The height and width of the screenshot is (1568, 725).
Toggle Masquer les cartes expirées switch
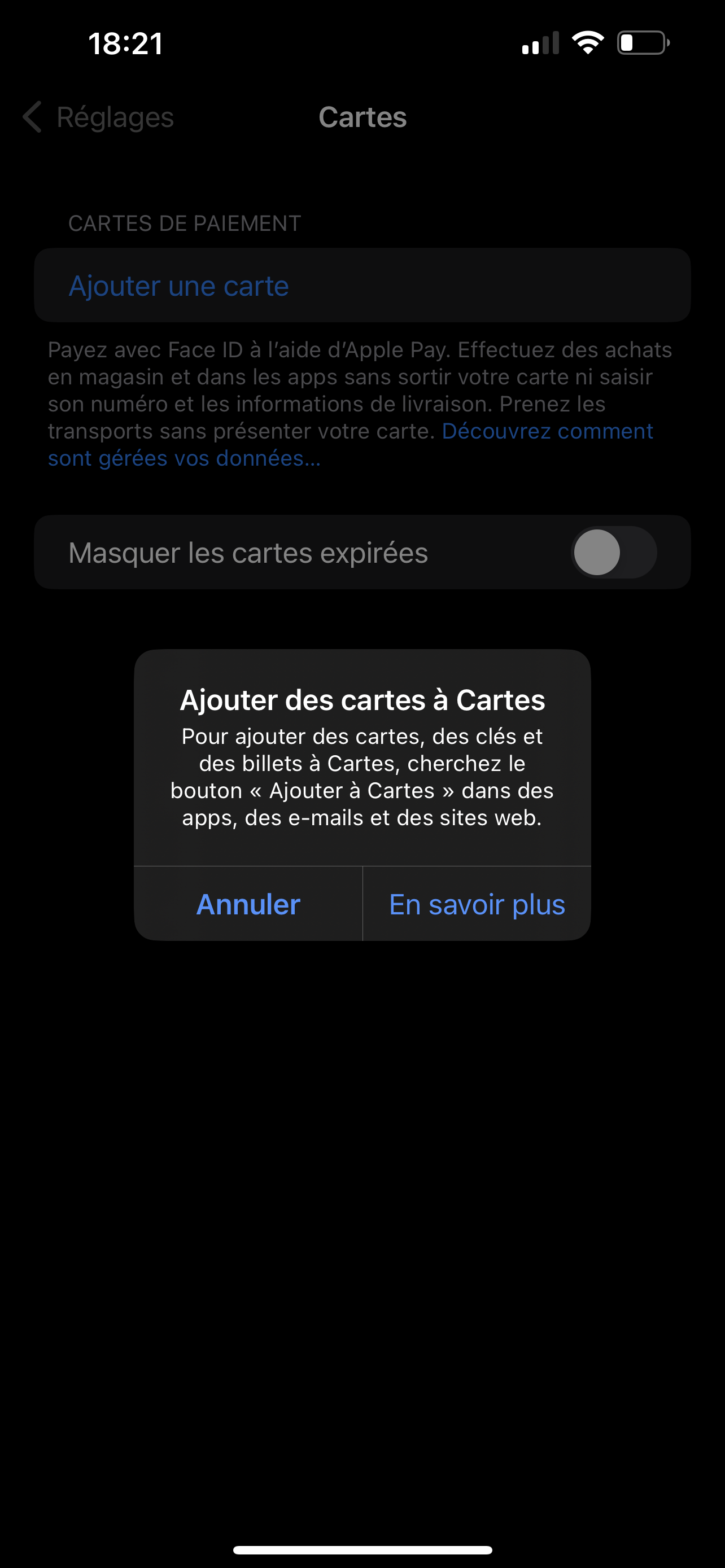tap(614, 552)
